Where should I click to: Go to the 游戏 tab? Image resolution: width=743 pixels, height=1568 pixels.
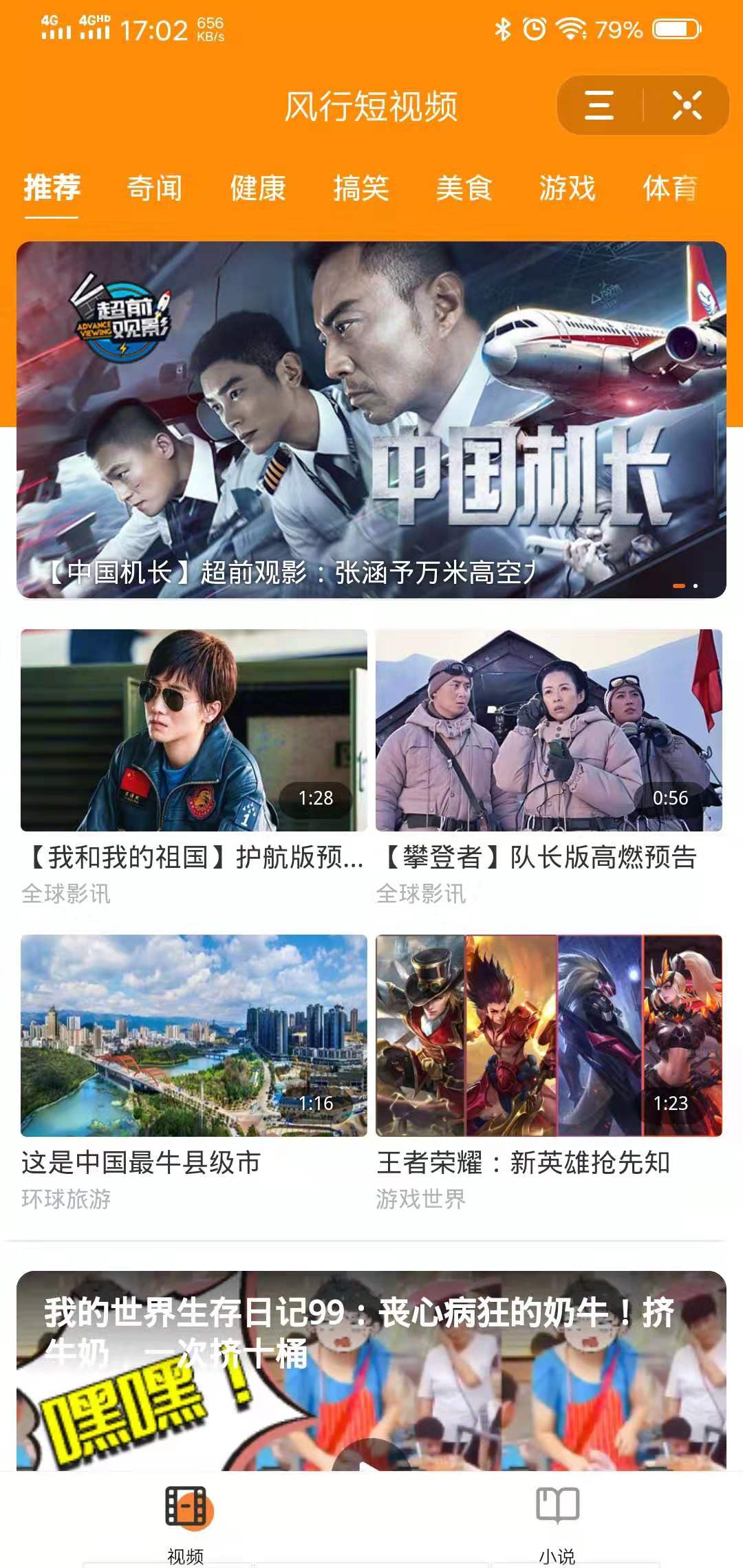click(x=568, y=188)
